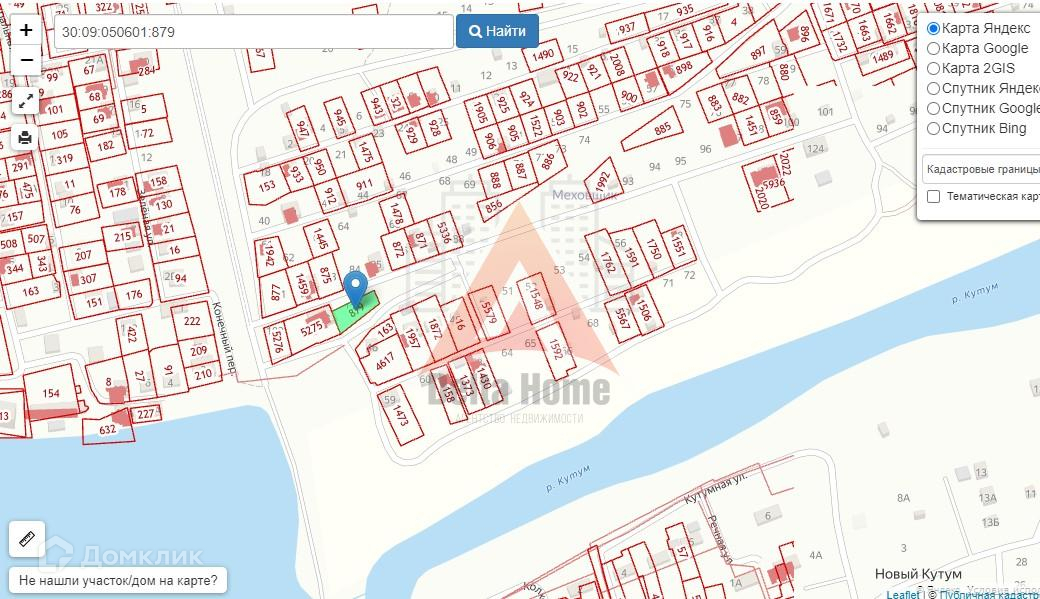This screenshot has height=599, width=1040.
Task: Tap Не нашли участок/дом на карте?
Action: 118,580
